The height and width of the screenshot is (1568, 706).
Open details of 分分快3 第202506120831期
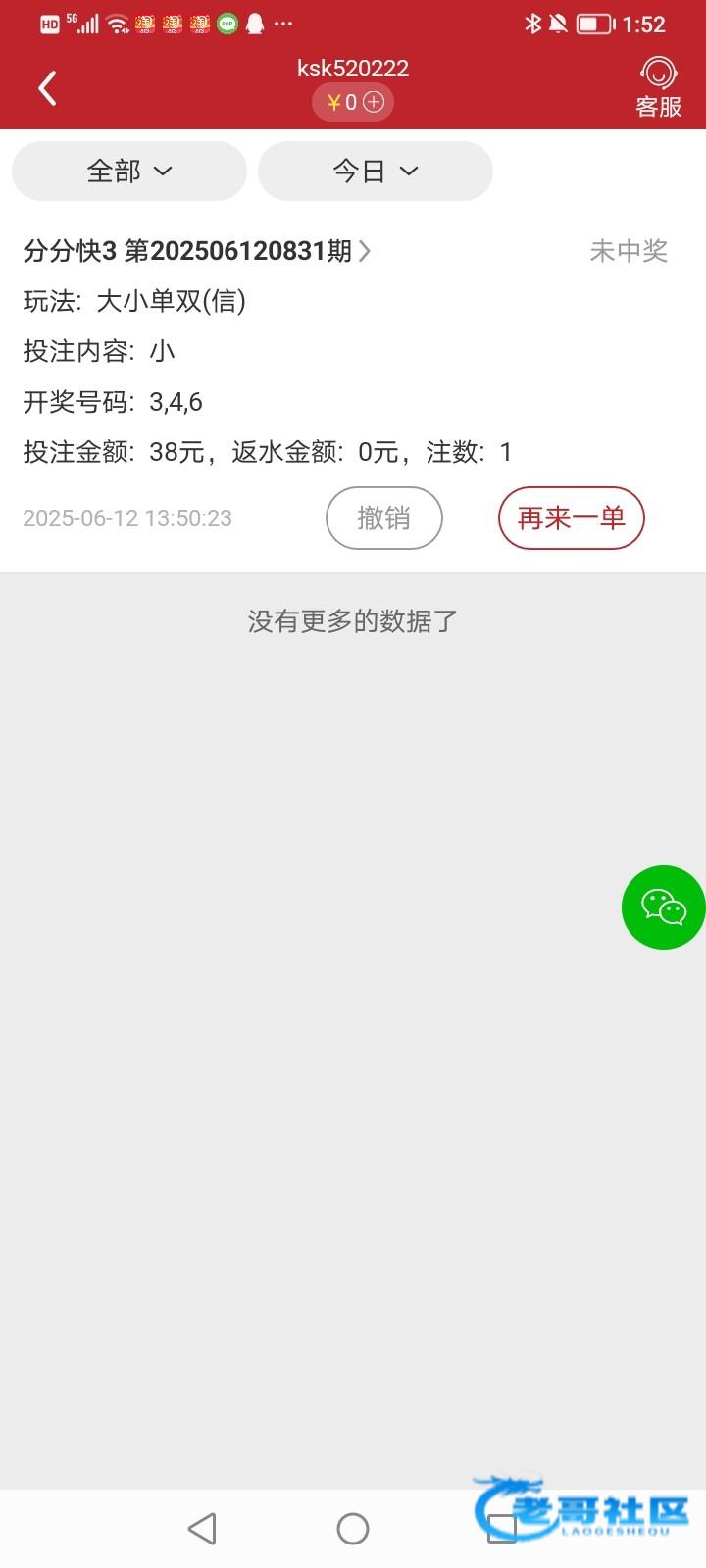point(196,251)
